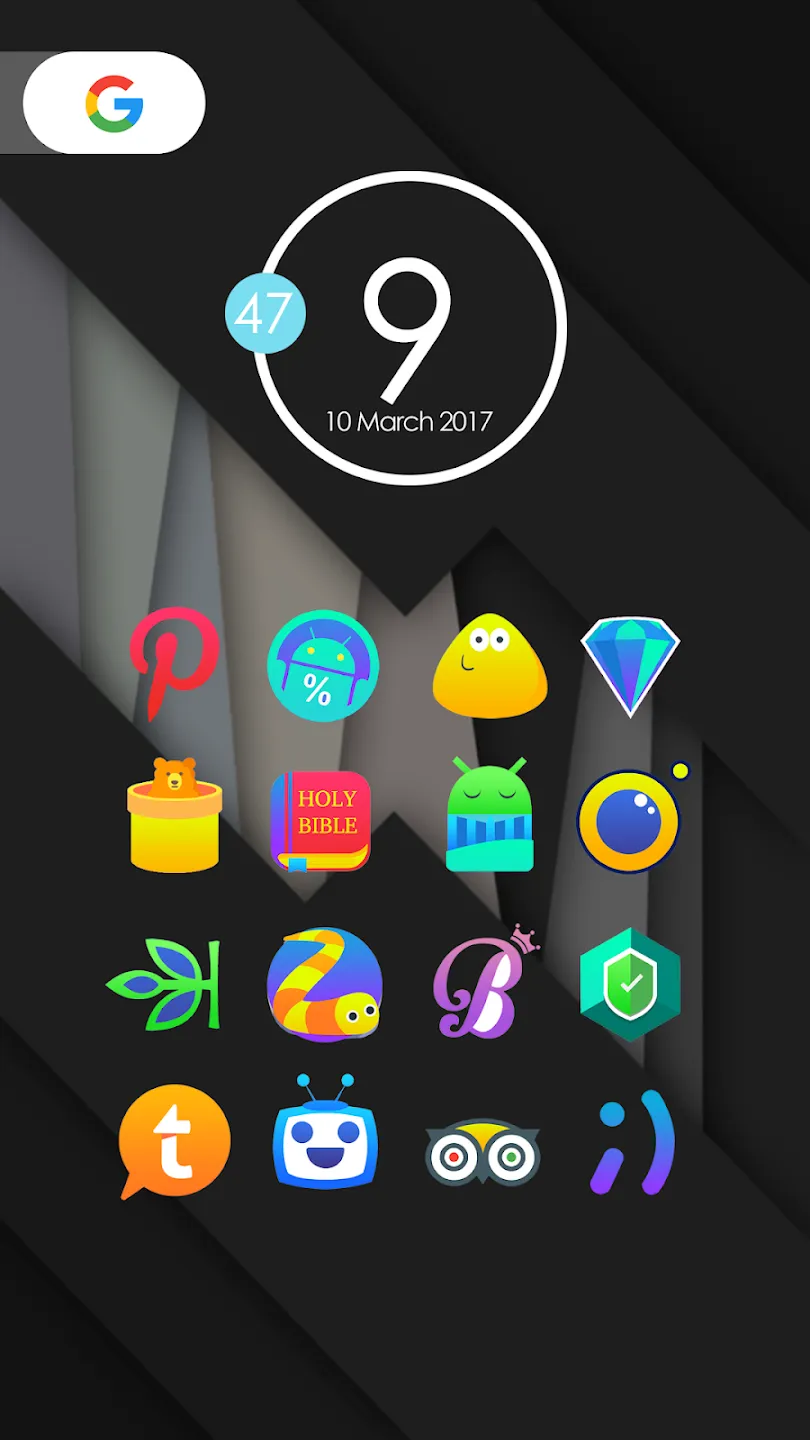
Task: Launch the sleeping green Android app
Action: (489, 814)
